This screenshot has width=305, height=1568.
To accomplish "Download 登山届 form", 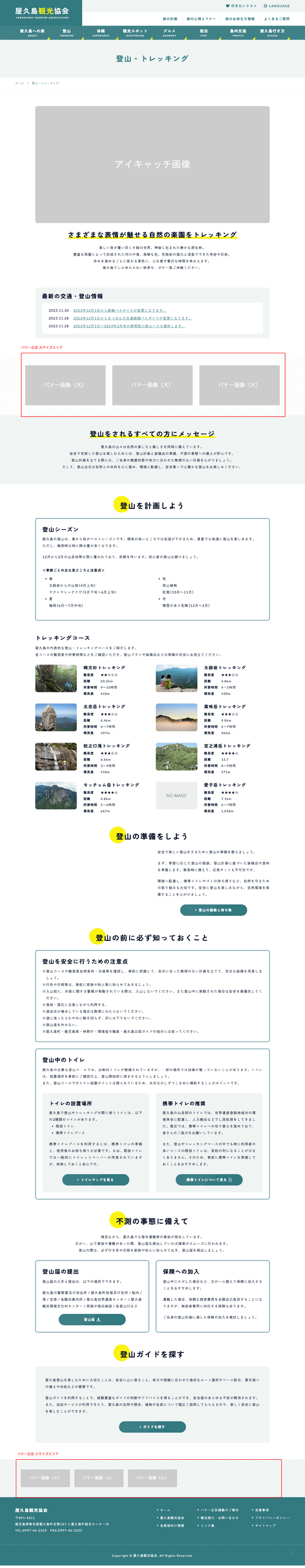I will [92, 1319].
